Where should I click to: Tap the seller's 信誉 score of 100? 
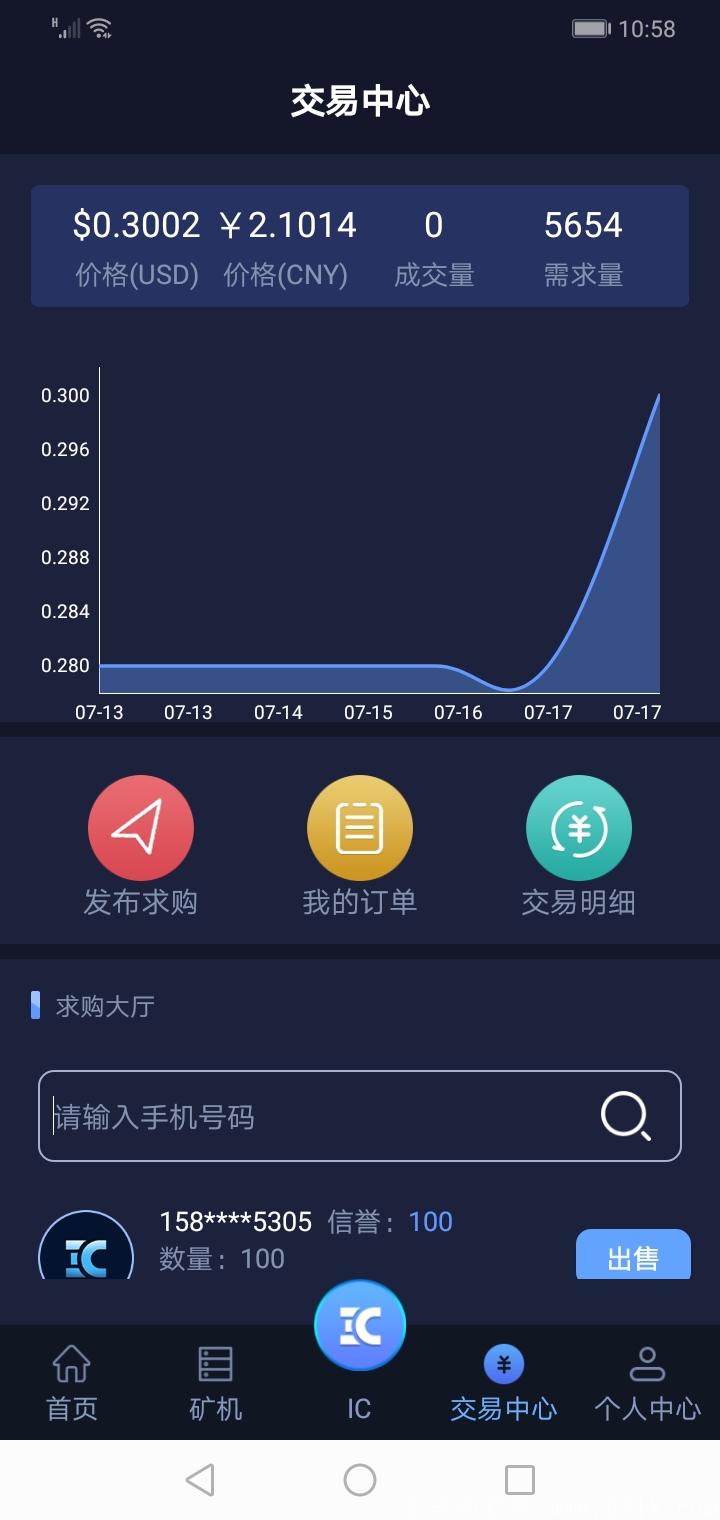pyautogui.click(x=430, y=1221)
